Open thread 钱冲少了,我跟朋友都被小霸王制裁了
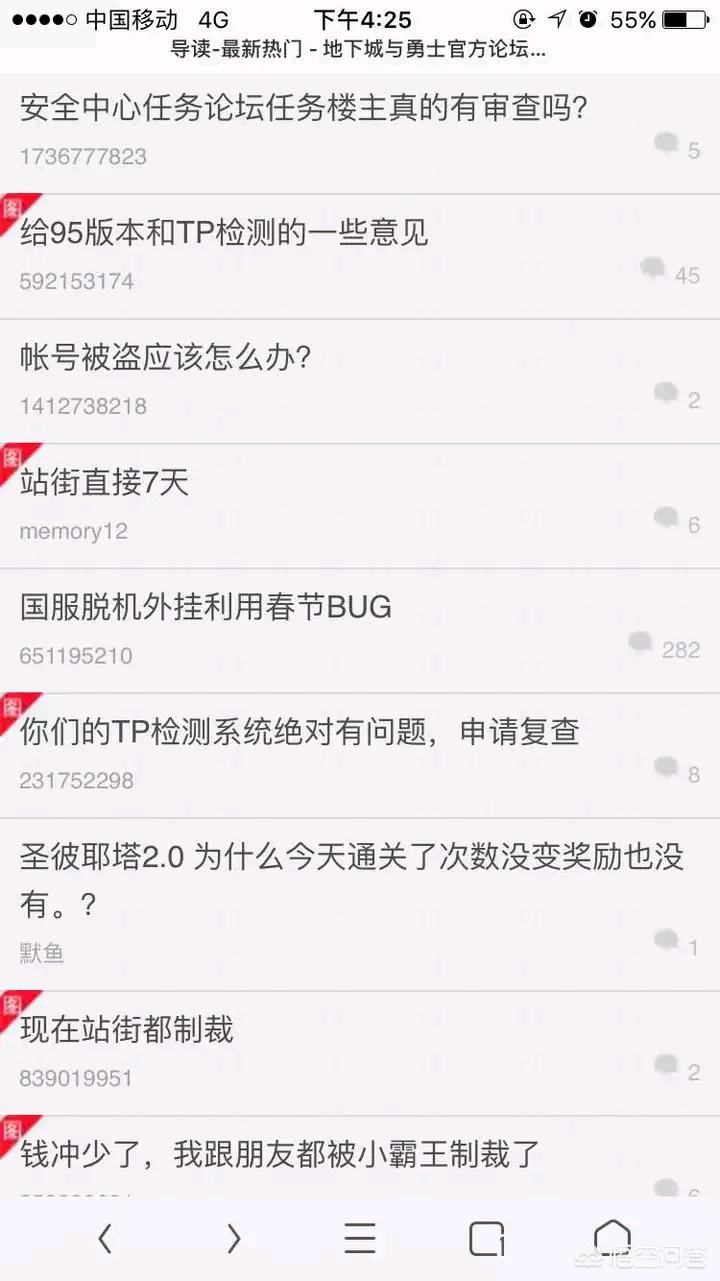 tap(280, 1154)
